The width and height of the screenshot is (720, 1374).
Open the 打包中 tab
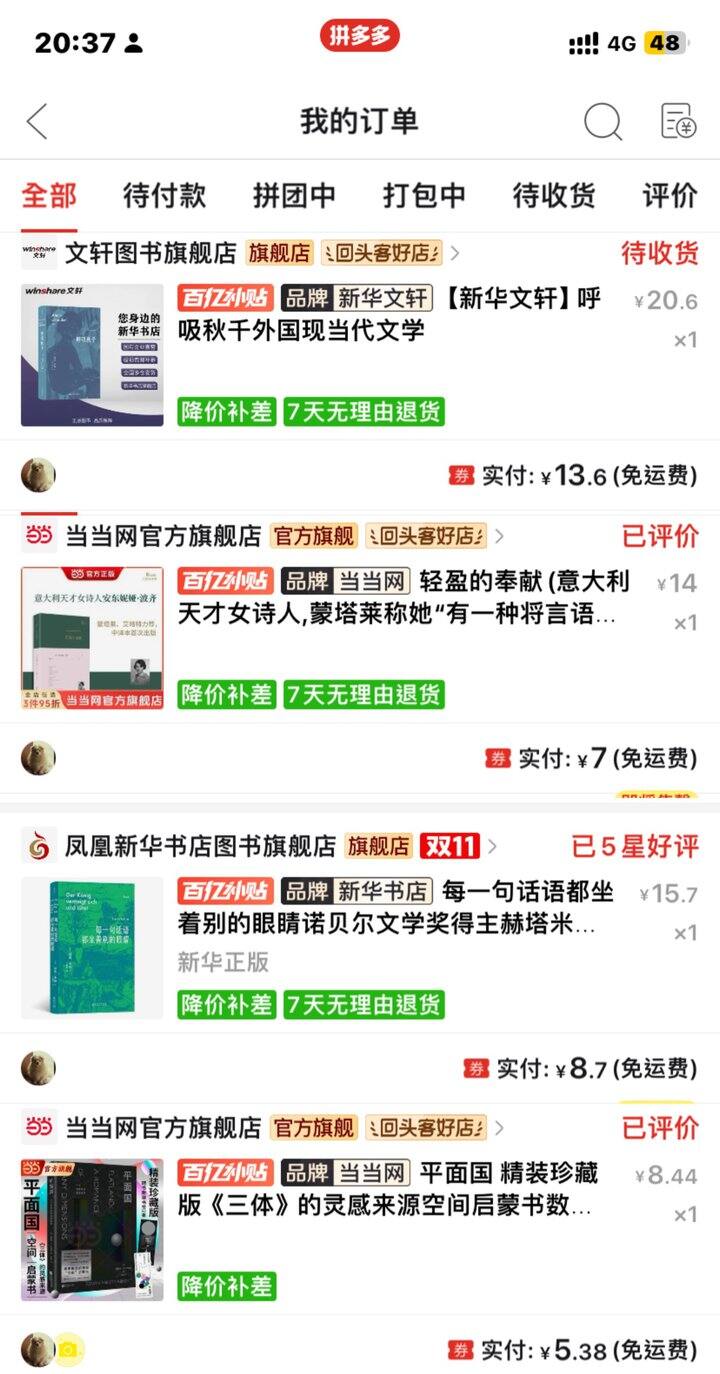pyautogui.click(x=424, y=195)
